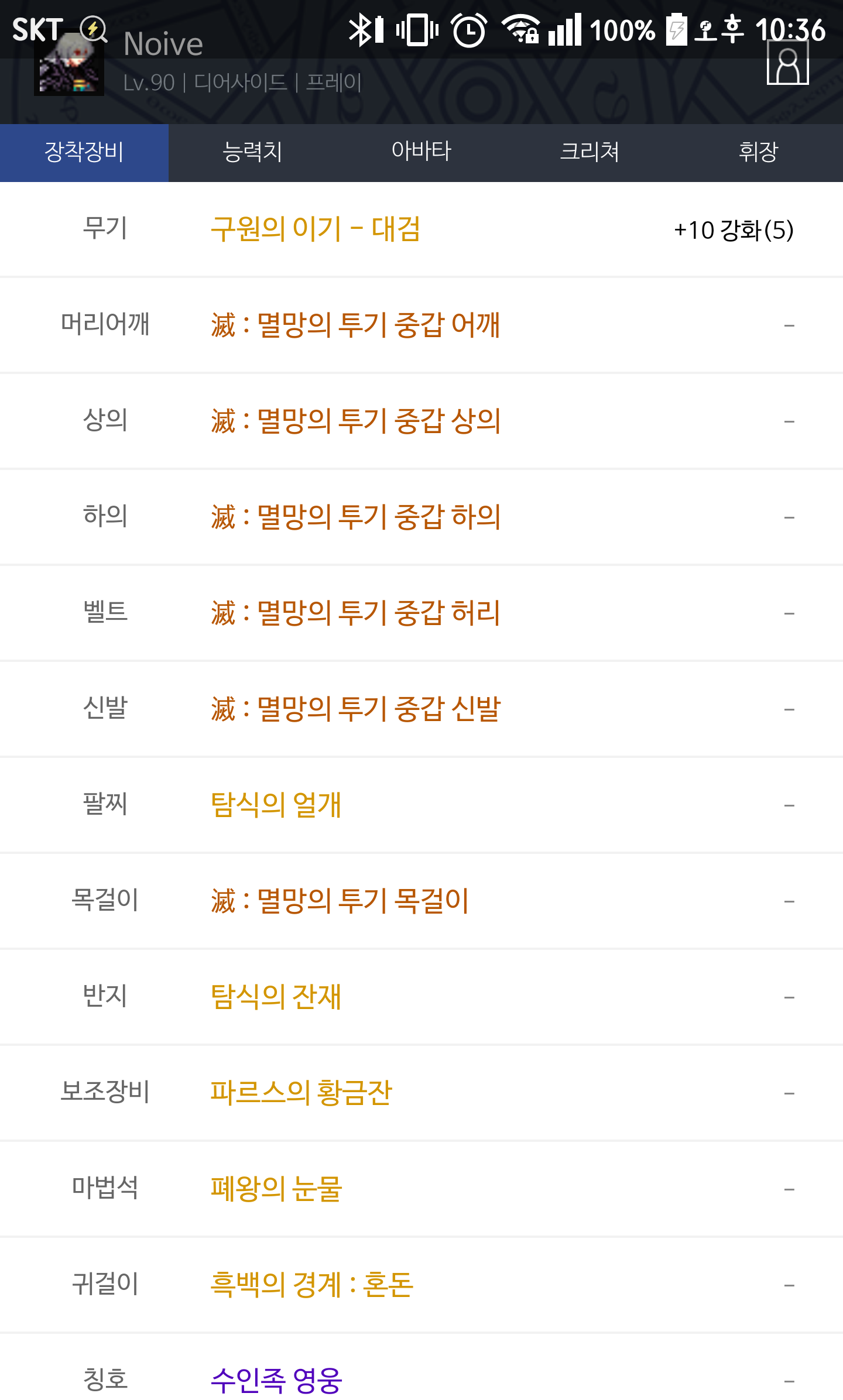The image size is (843, 1400).
Task: Select the 장착장비 tab
Action: click(x=84, y=152)
